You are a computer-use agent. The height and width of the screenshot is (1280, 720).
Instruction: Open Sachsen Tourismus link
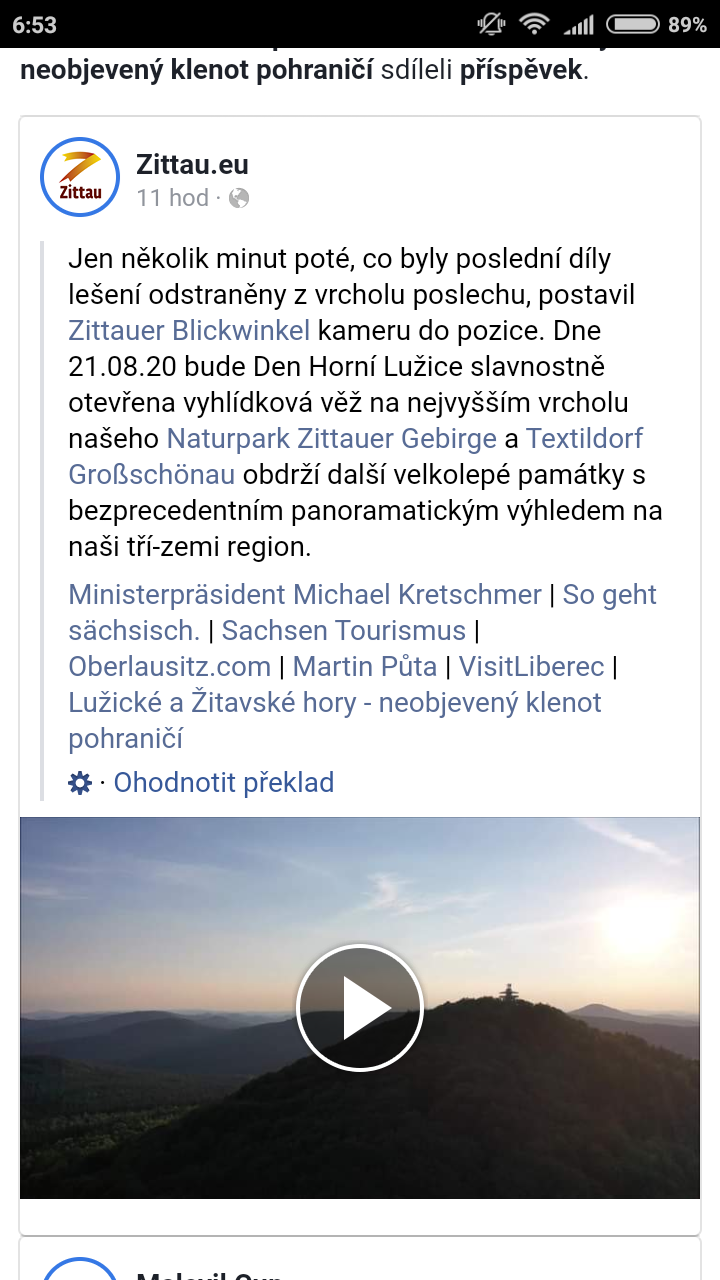[344, 630]
